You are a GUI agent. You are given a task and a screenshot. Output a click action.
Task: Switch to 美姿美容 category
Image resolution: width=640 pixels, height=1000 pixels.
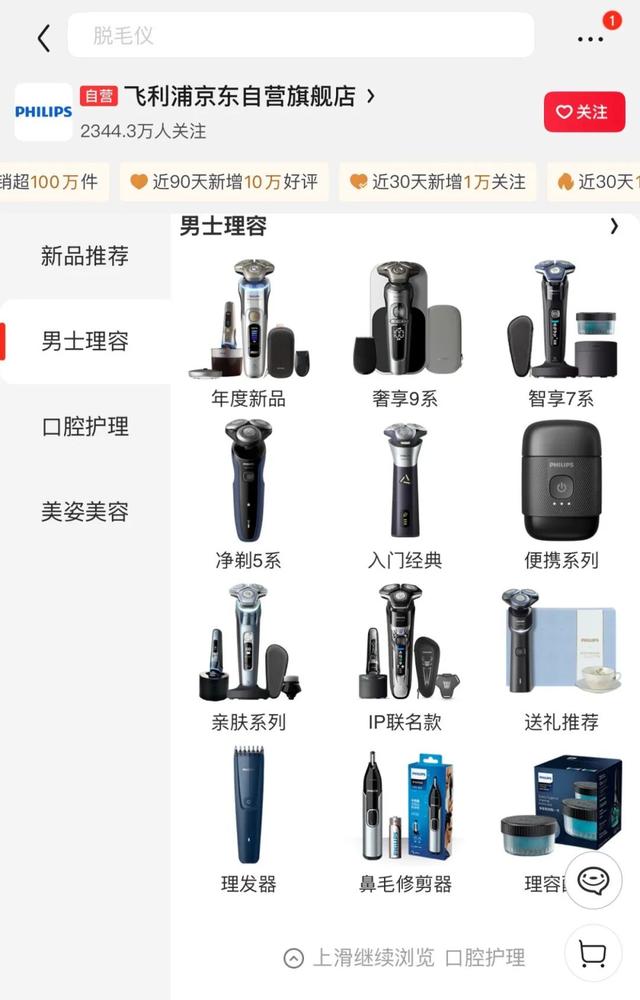pyautogui.click(x=85, y=512)
